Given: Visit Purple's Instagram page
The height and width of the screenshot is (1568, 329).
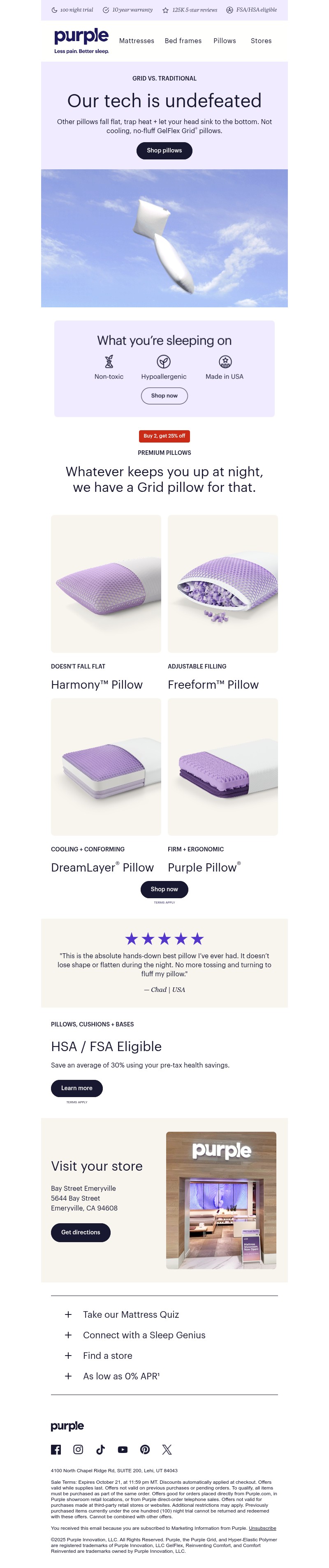Looking at the screenshot, I should pyautogui.click(x=78, y=1449).
